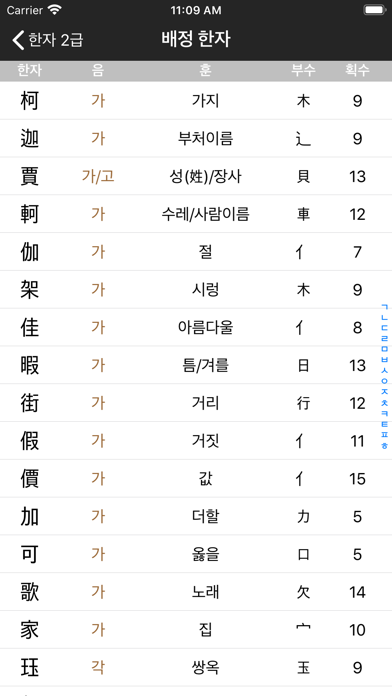Open the 街 거리 row
Image resolution: width=392 pixels, height=696 pixels.
(x=196, y=403)
